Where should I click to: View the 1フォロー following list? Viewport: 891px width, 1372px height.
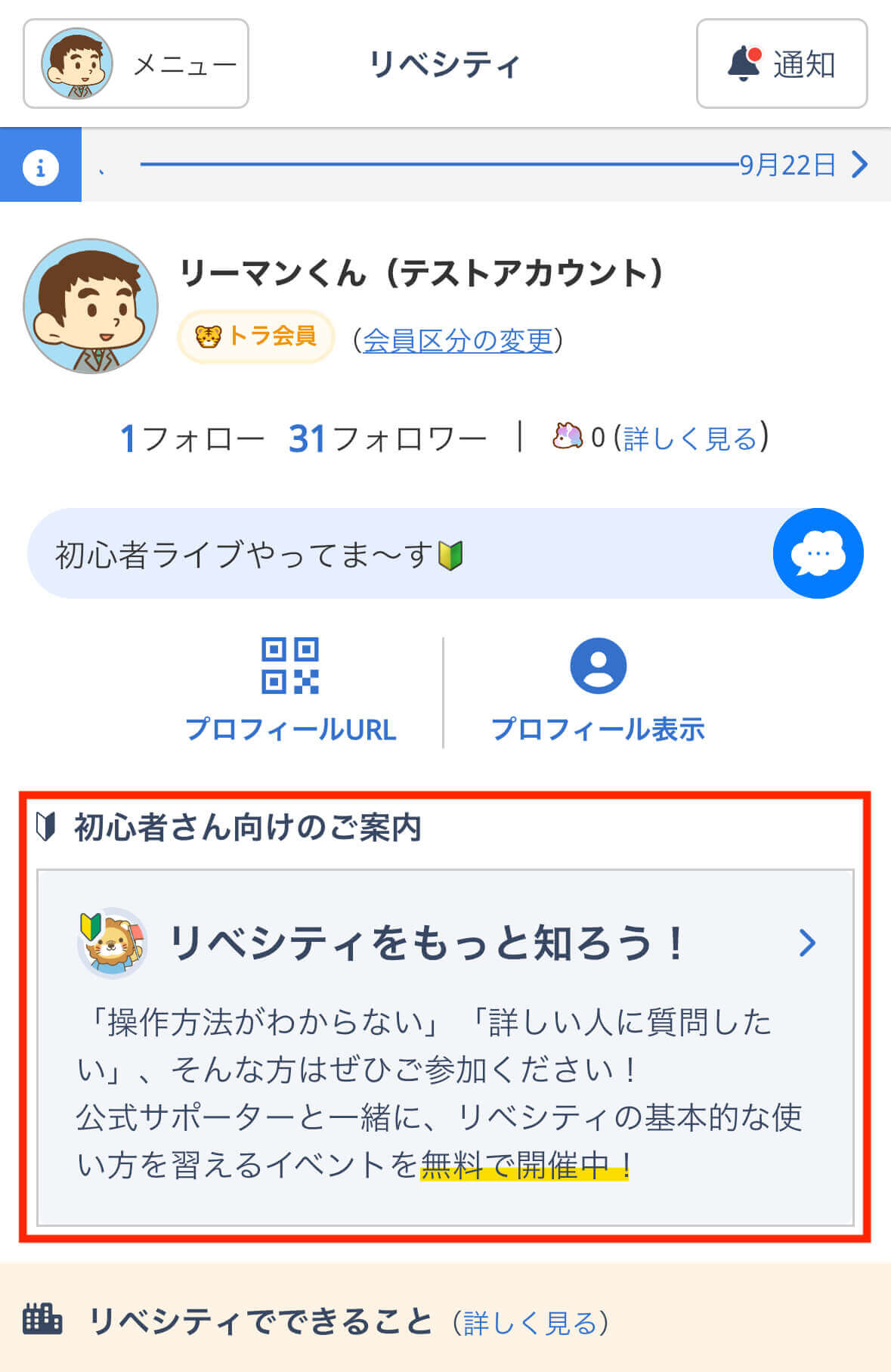click(x=192, y=438)
